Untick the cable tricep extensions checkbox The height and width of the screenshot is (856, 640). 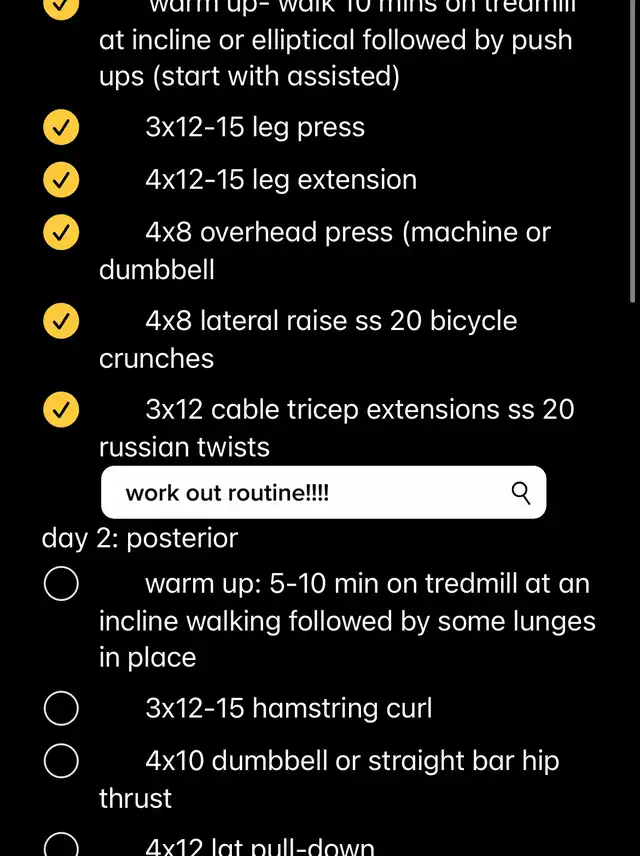pos(62,410)
